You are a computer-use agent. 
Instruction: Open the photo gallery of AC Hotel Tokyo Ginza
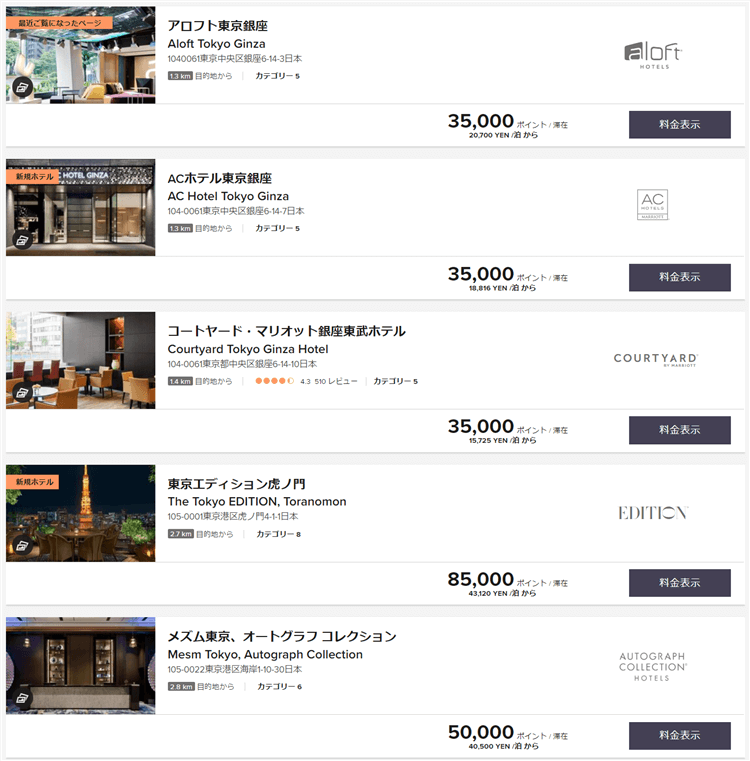[21, 241]
